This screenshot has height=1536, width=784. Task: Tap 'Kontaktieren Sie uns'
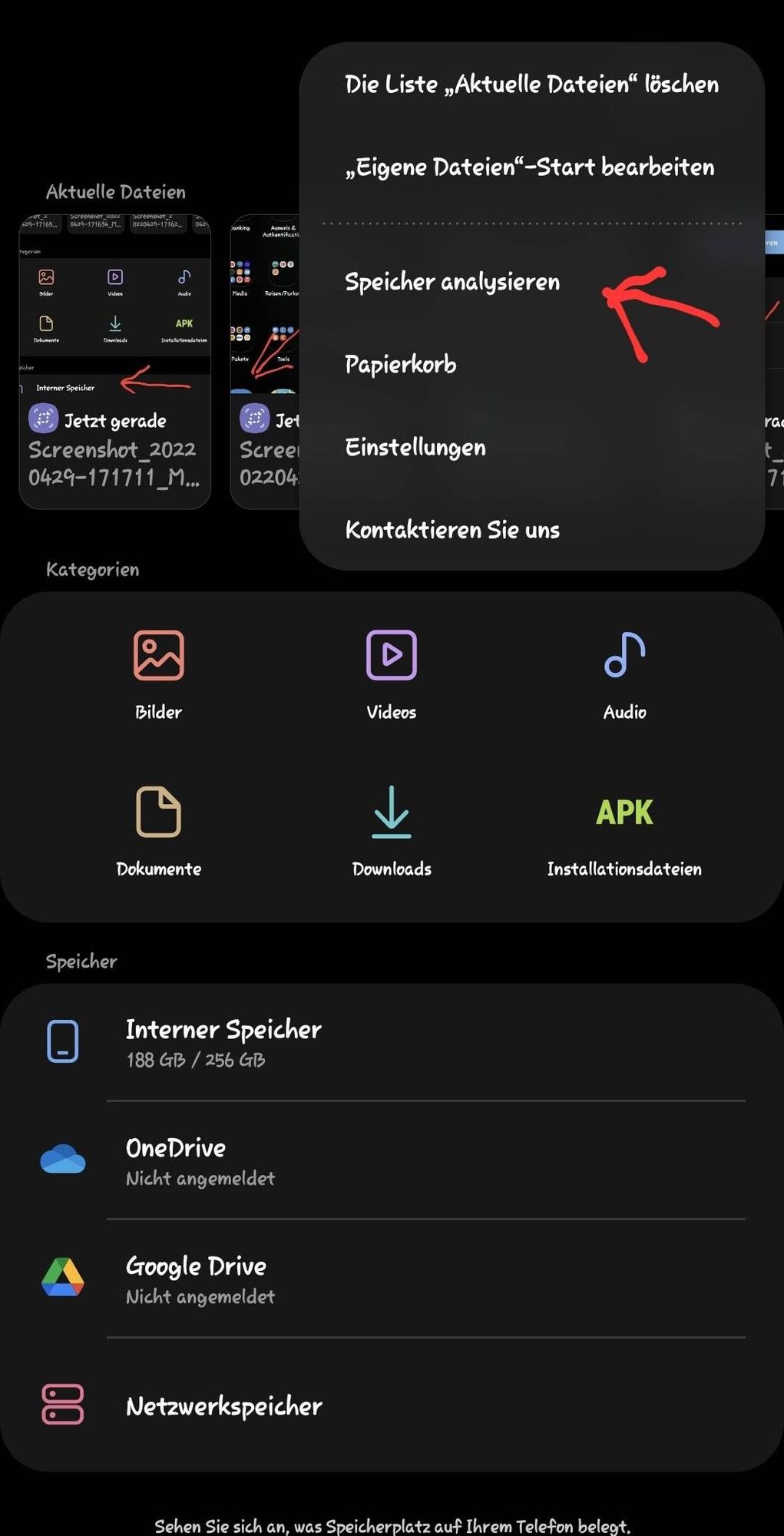pos(452,530)
